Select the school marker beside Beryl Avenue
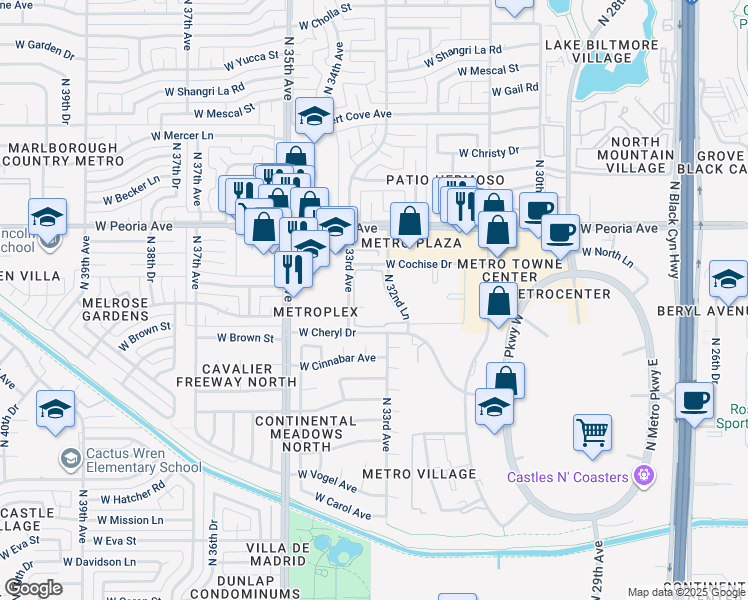The height and width of the screenshot is (600, 748). click(728, 279)
